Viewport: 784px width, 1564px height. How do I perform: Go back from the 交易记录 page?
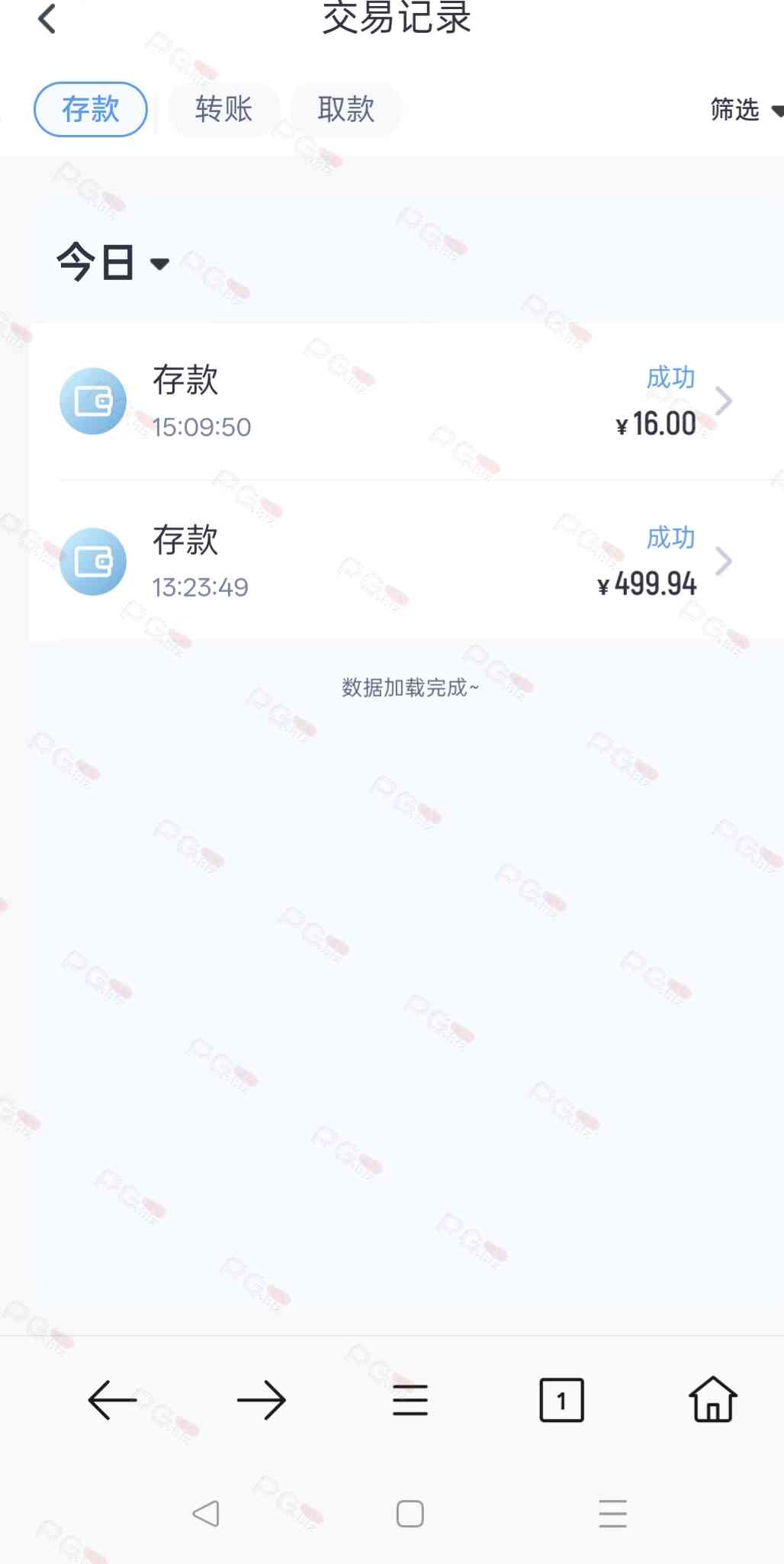tap(47, 19)
